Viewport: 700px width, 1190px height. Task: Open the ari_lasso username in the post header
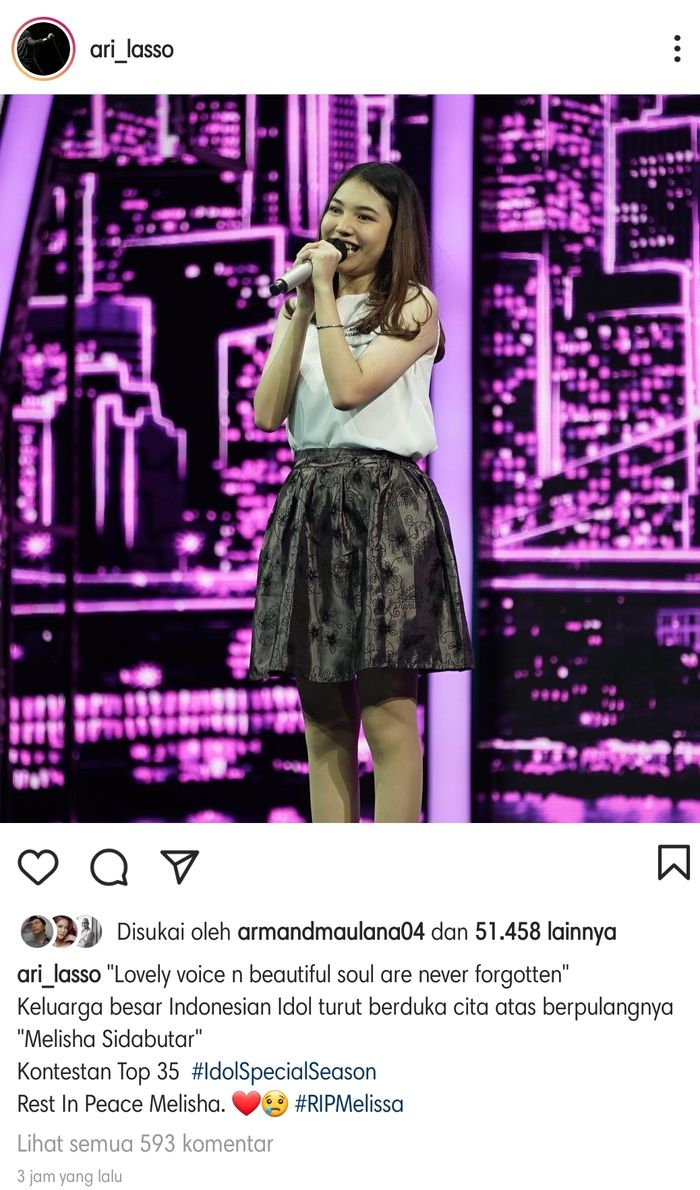[x=132, y=49]
